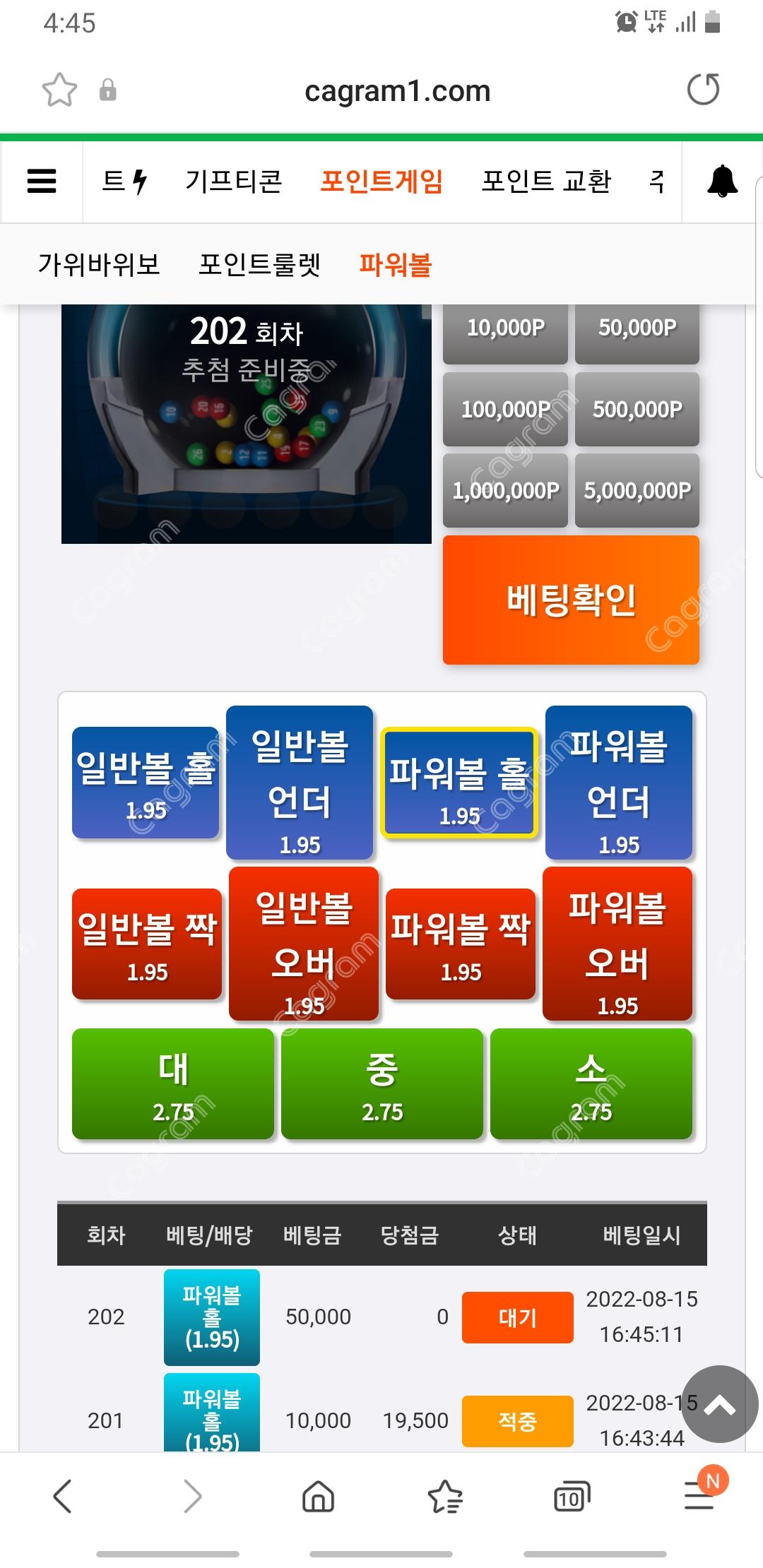Choose the 대 2.75 bet option
This screenshot has height=1568, width=763.
click(173, 1083)
